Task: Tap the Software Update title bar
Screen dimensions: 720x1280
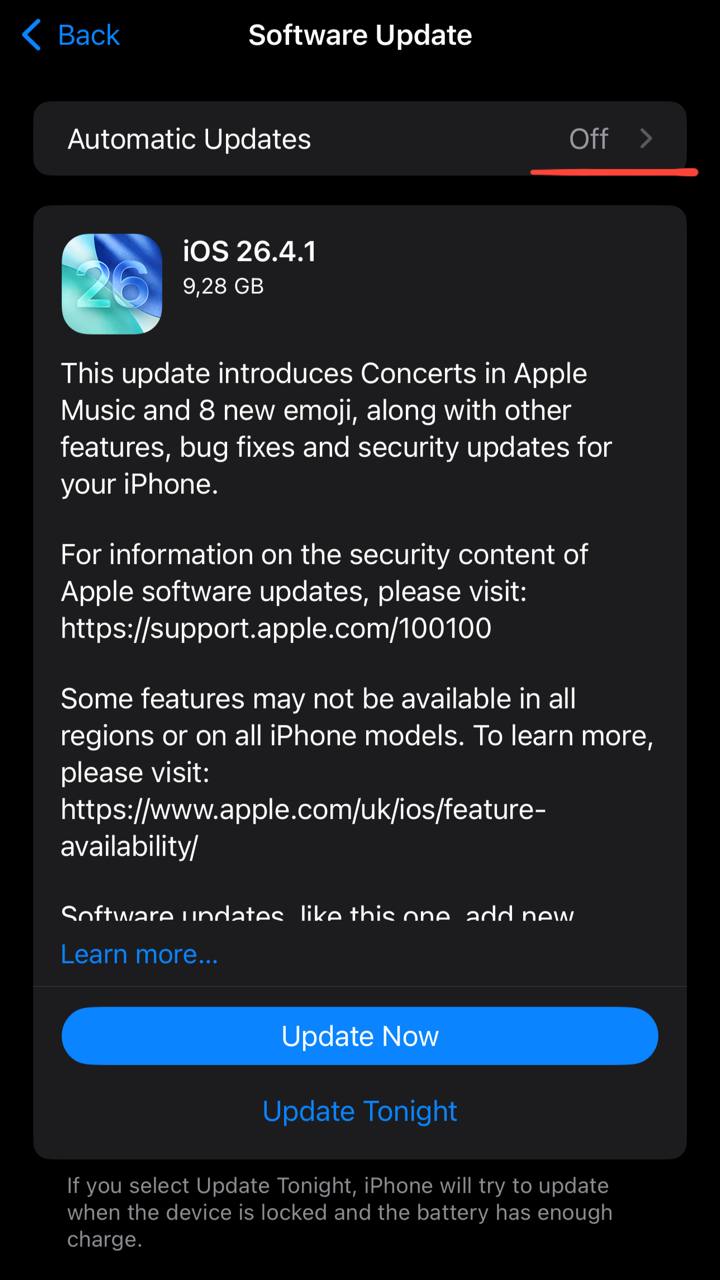Action: [x=360, y=35]
